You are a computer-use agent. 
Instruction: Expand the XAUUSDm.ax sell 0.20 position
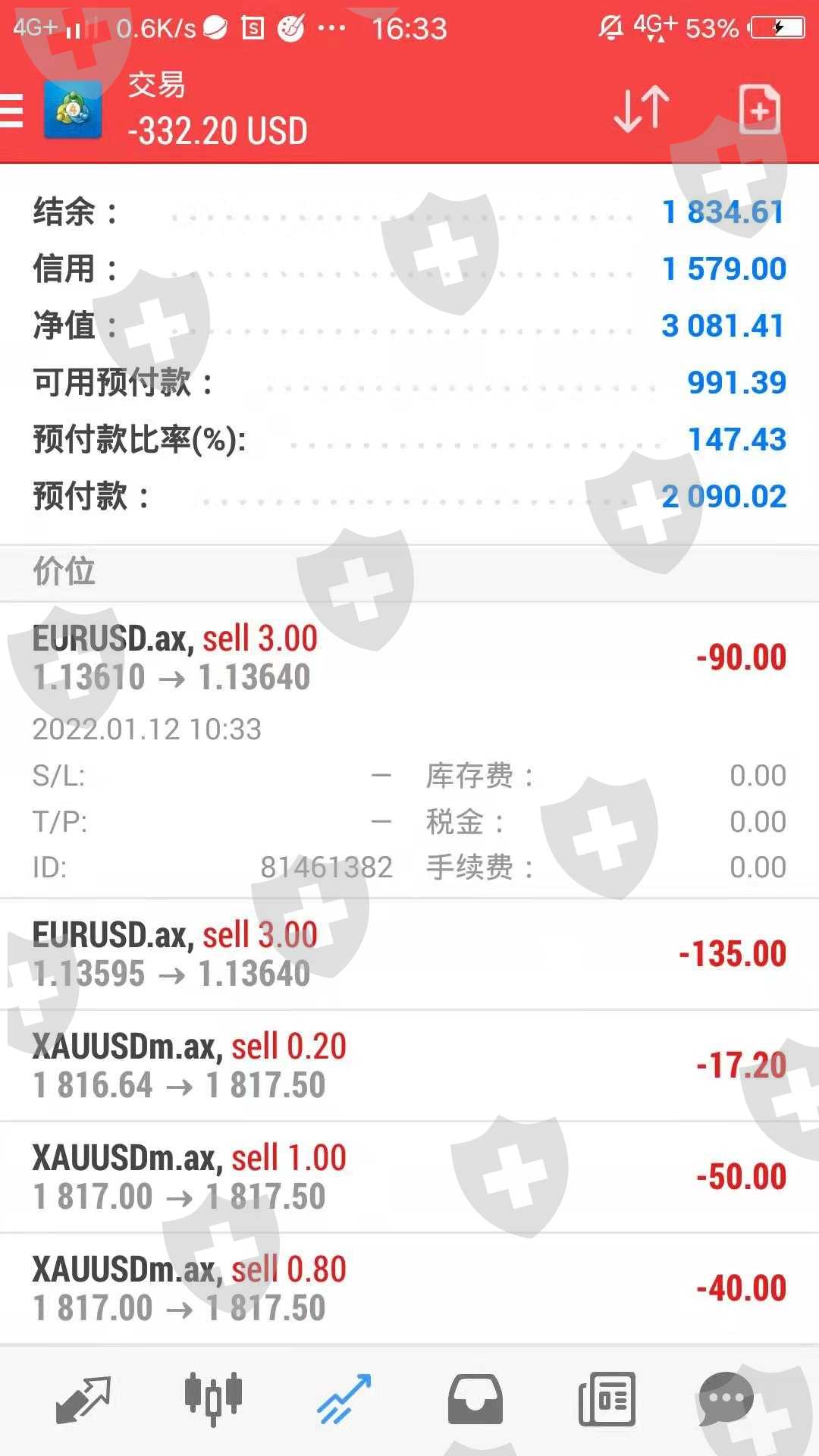pos(409,1065)
